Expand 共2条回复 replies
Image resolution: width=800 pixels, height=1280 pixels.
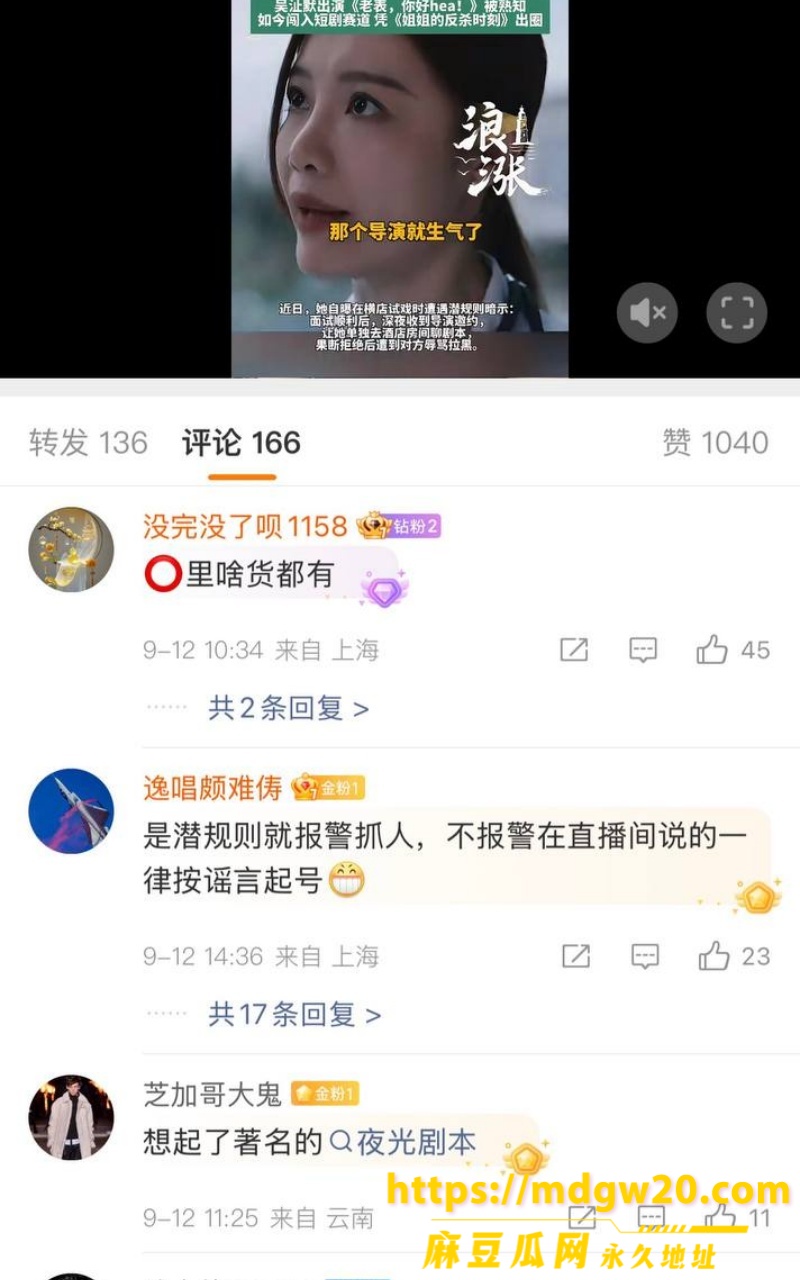(288, 708)
